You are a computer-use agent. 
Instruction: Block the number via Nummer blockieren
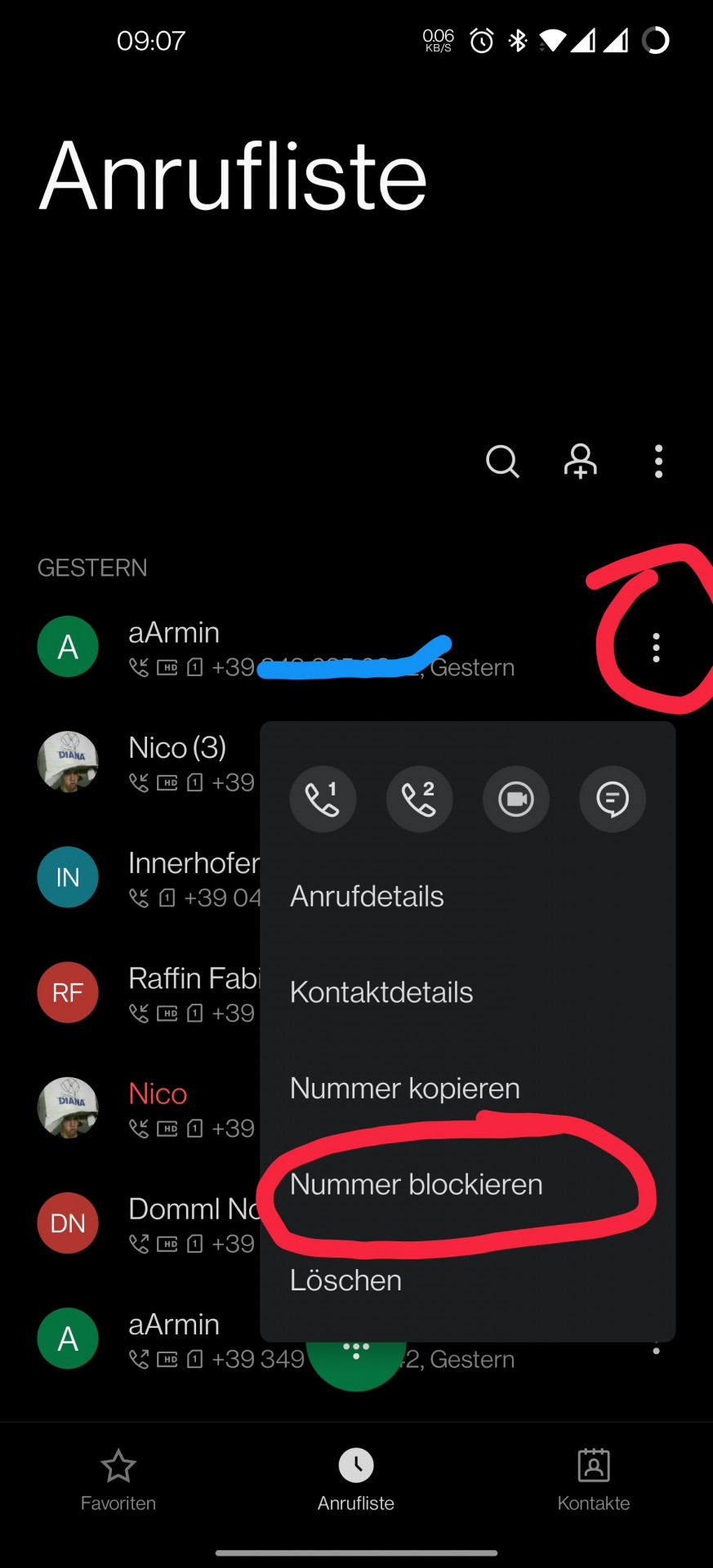click(416, 1184)
